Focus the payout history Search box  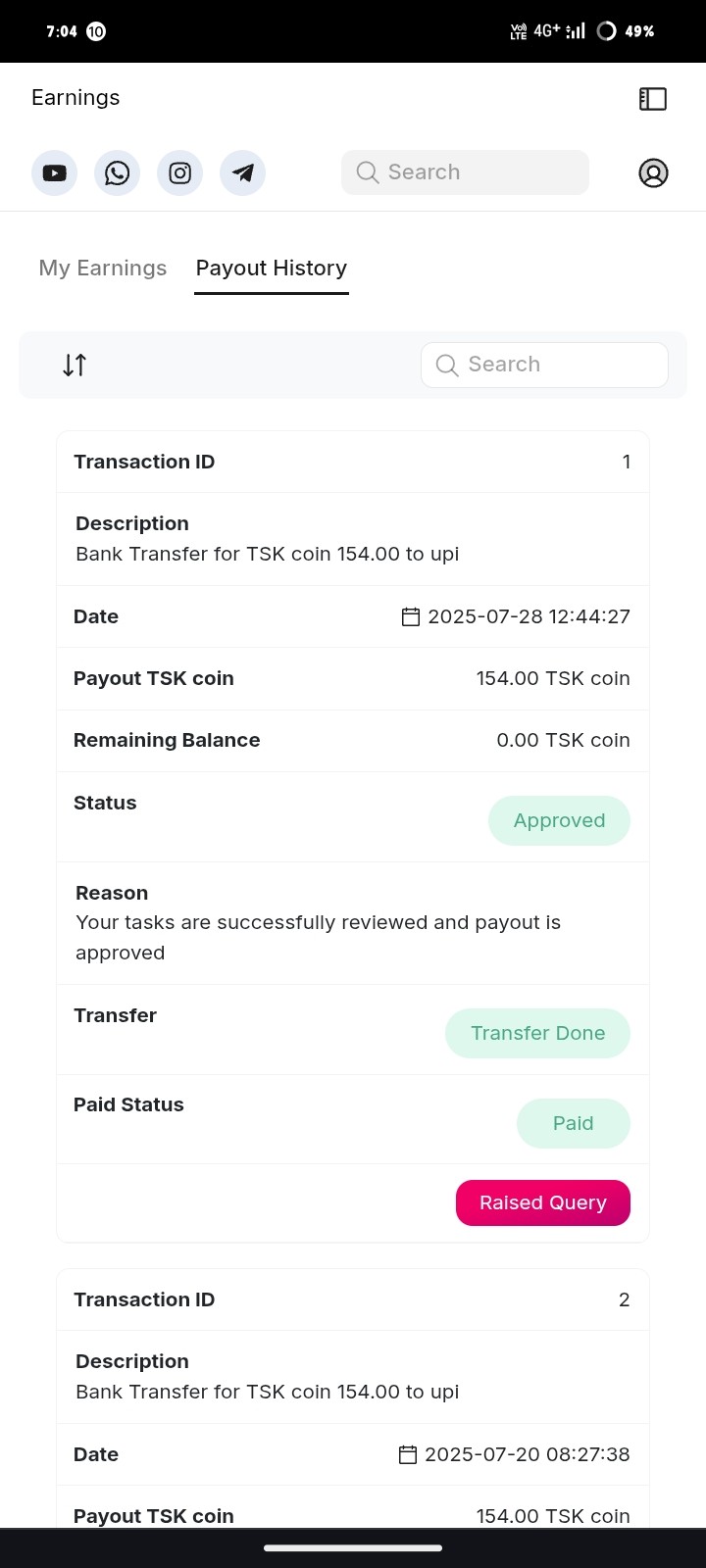[x=545, y=365]
